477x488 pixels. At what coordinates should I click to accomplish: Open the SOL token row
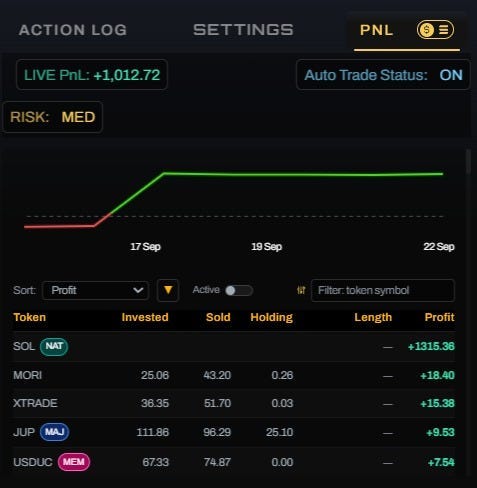pyautogui.click(x=234, y=346)
